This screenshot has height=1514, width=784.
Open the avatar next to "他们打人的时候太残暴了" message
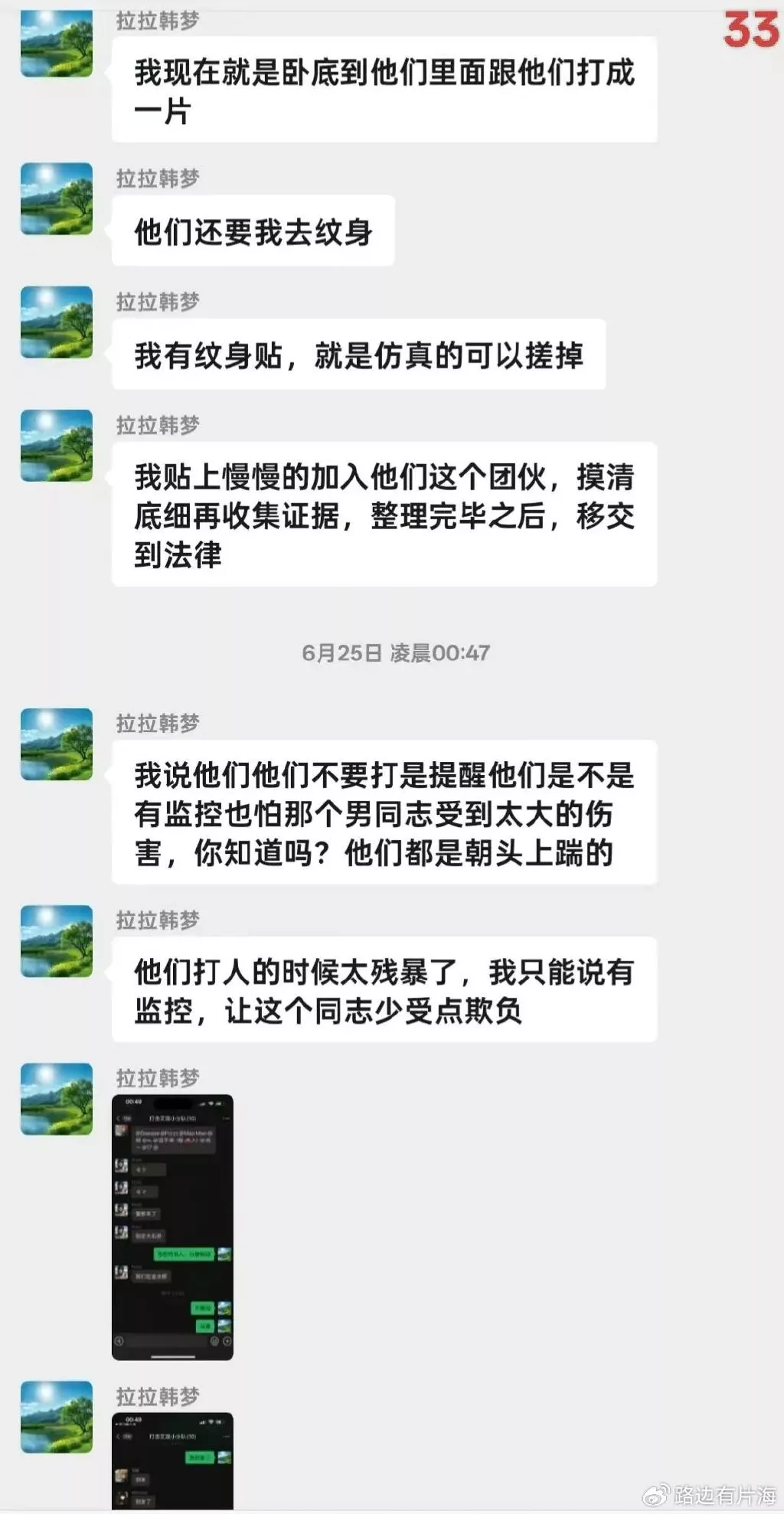[x=56, y=941]
